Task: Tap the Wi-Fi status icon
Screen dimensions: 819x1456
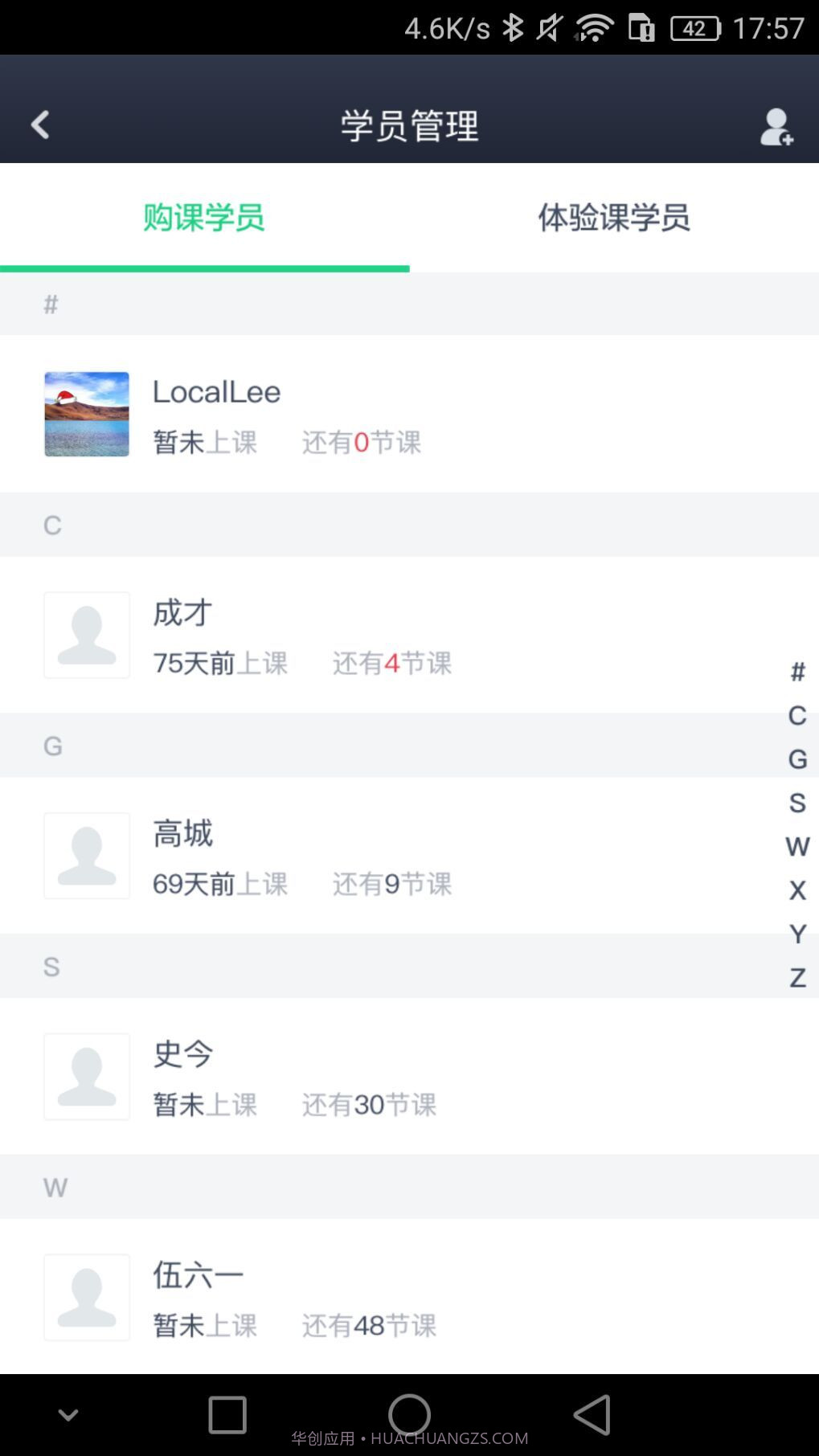Action: [595, 27]
